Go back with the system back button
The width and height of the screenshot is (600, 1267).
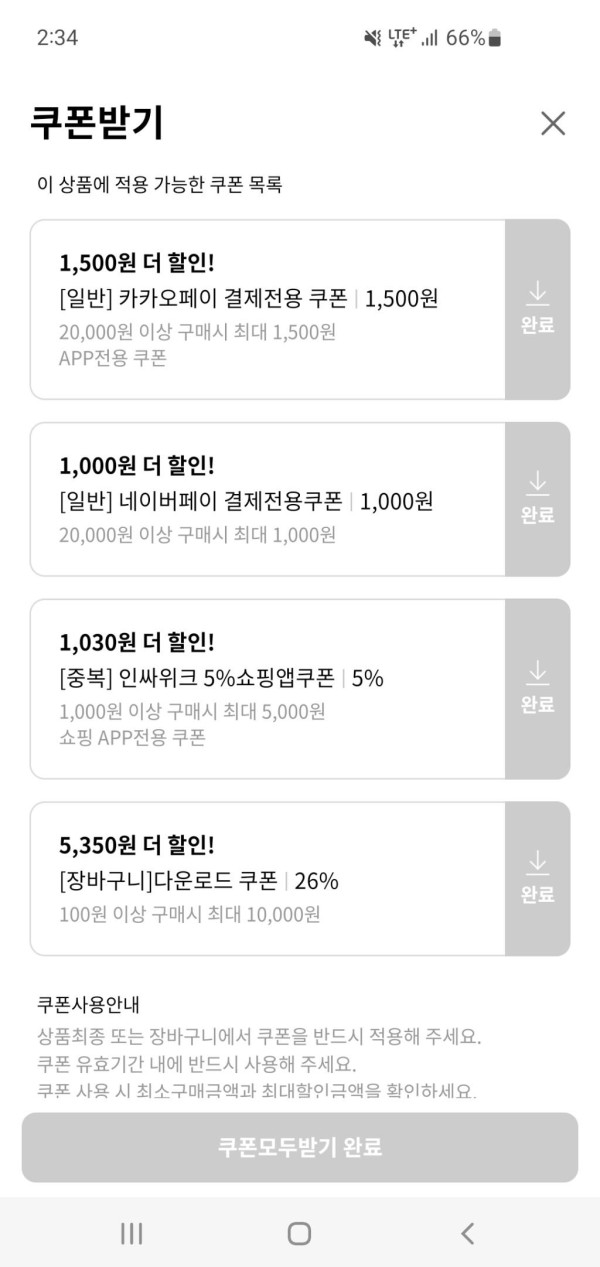467,1233
